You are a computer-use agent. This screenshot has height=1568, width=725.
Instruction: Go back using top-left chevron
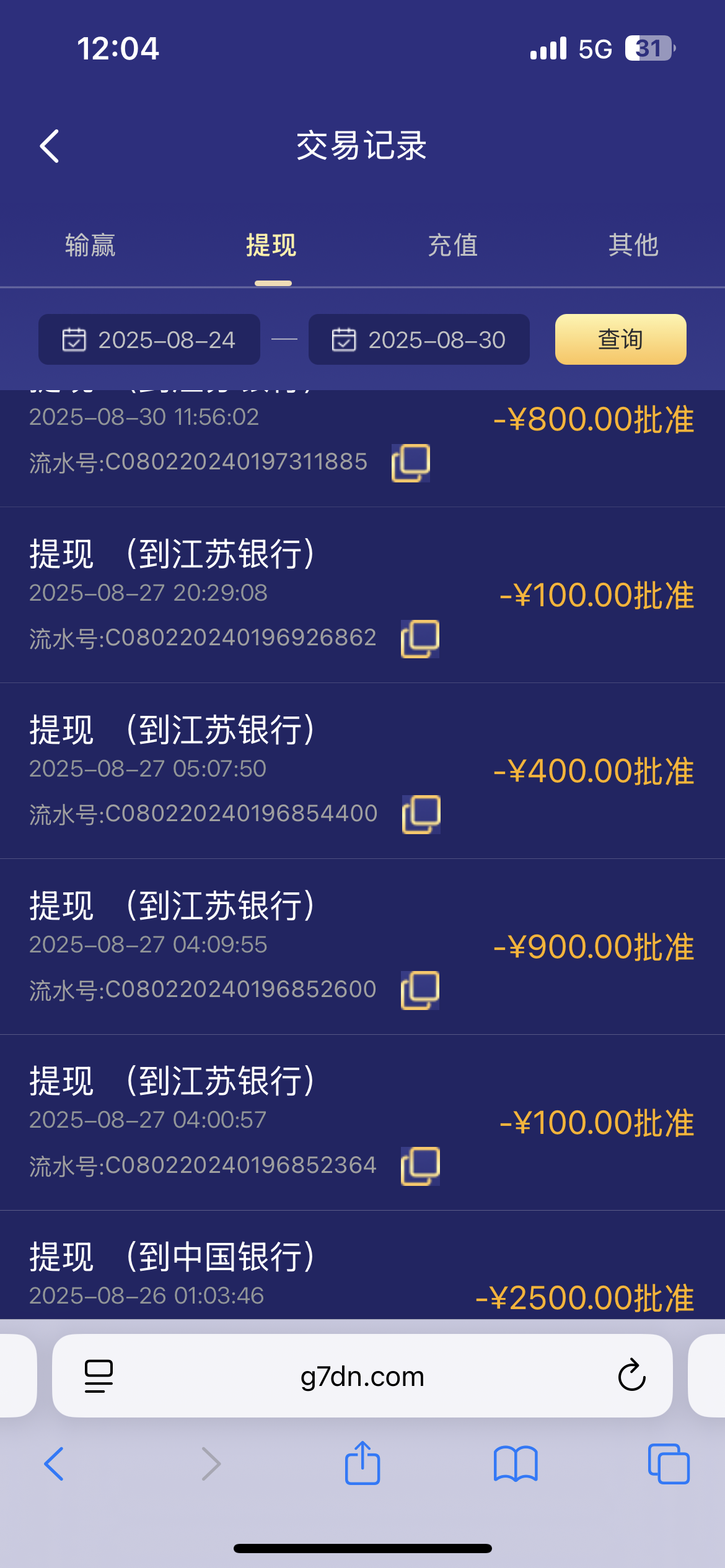tap(49, 147)
